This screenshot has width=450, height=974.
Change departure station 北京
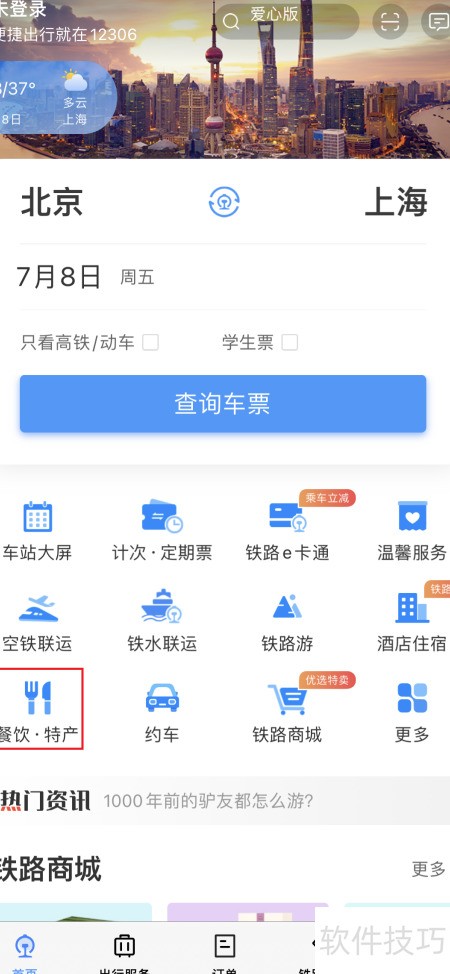pyautogui.click(x=52, y=203)
